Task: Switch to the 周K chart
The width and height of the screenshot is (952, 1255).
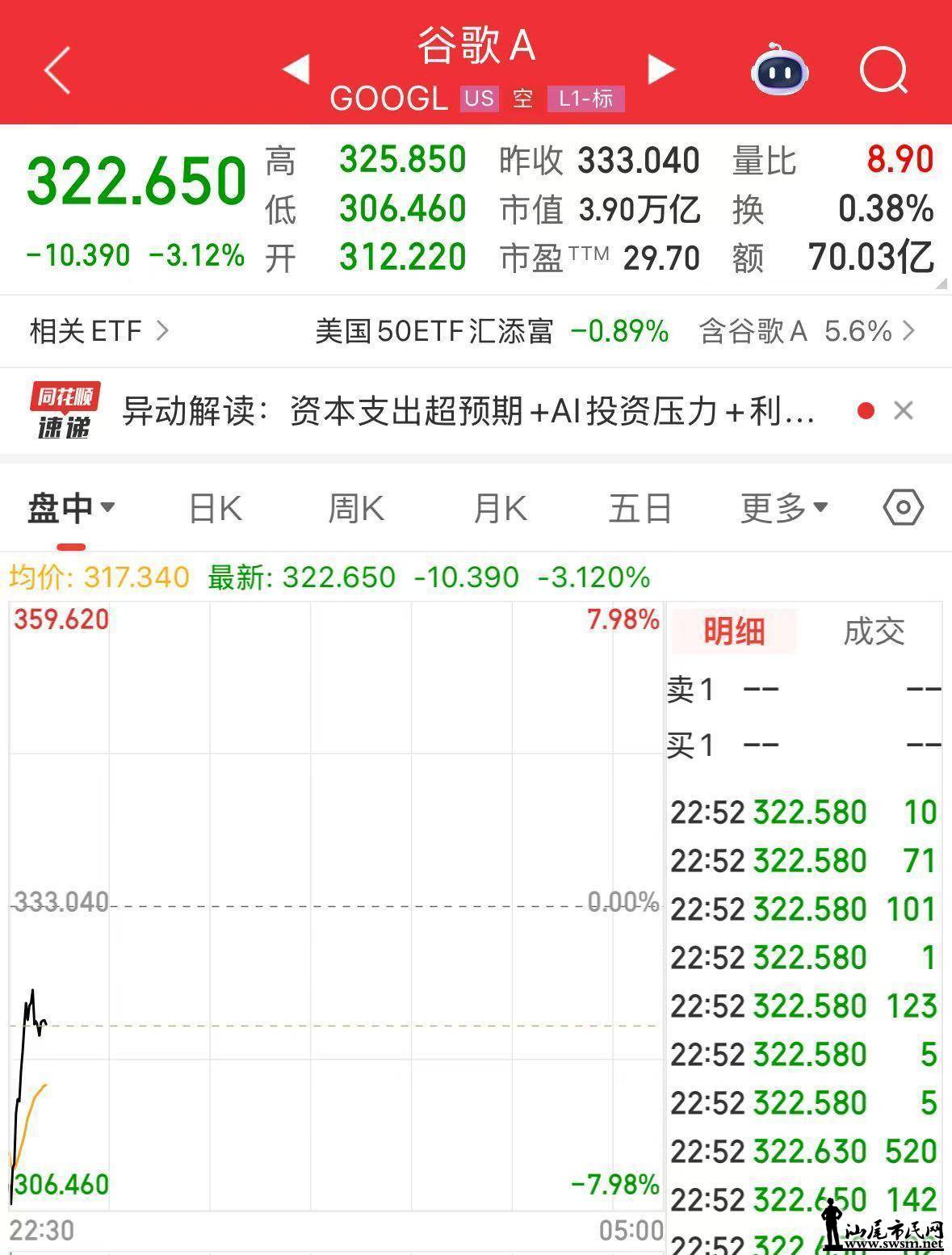Action: [x=356, y=509]
